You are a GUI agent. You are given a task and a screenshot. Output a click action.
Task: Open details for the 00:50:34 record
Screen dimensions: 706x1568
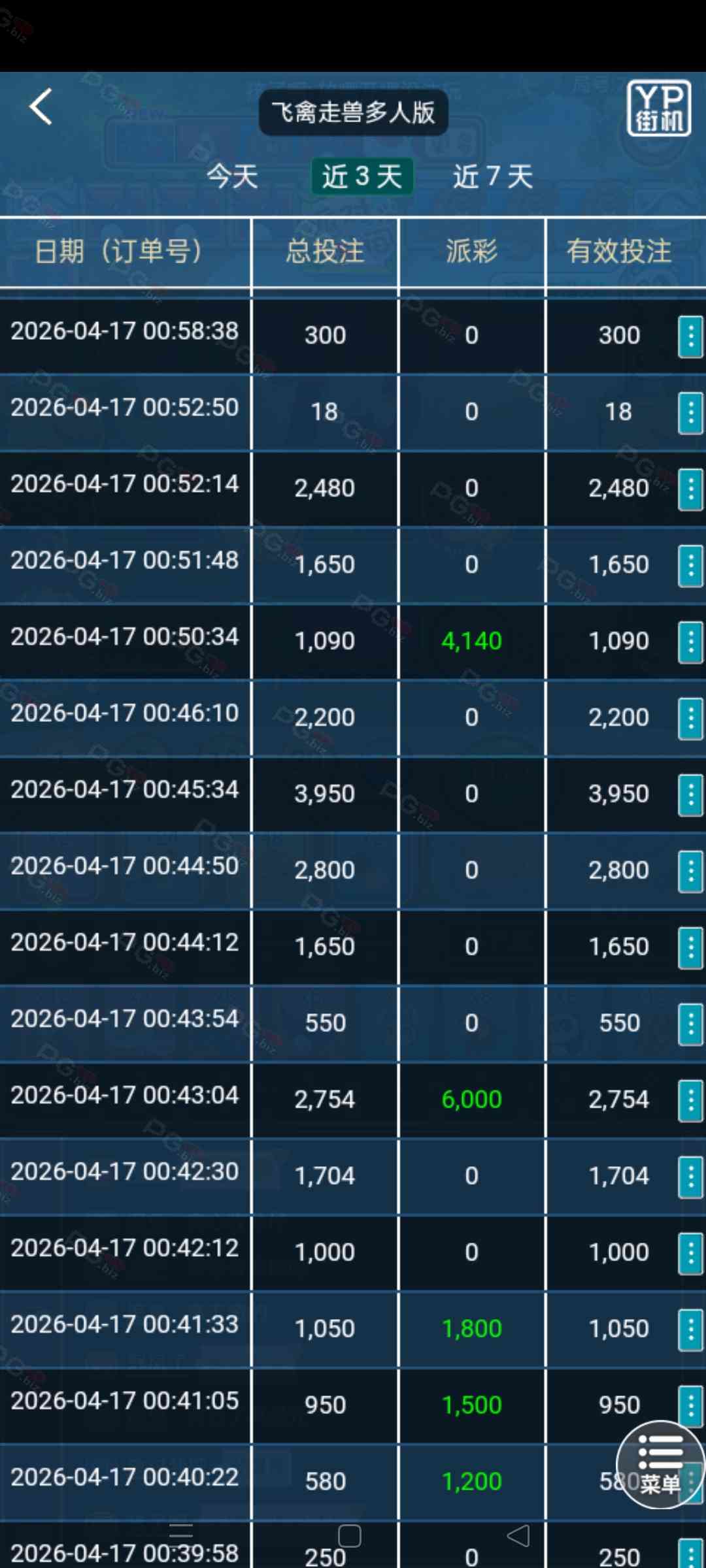pos(690,642)
